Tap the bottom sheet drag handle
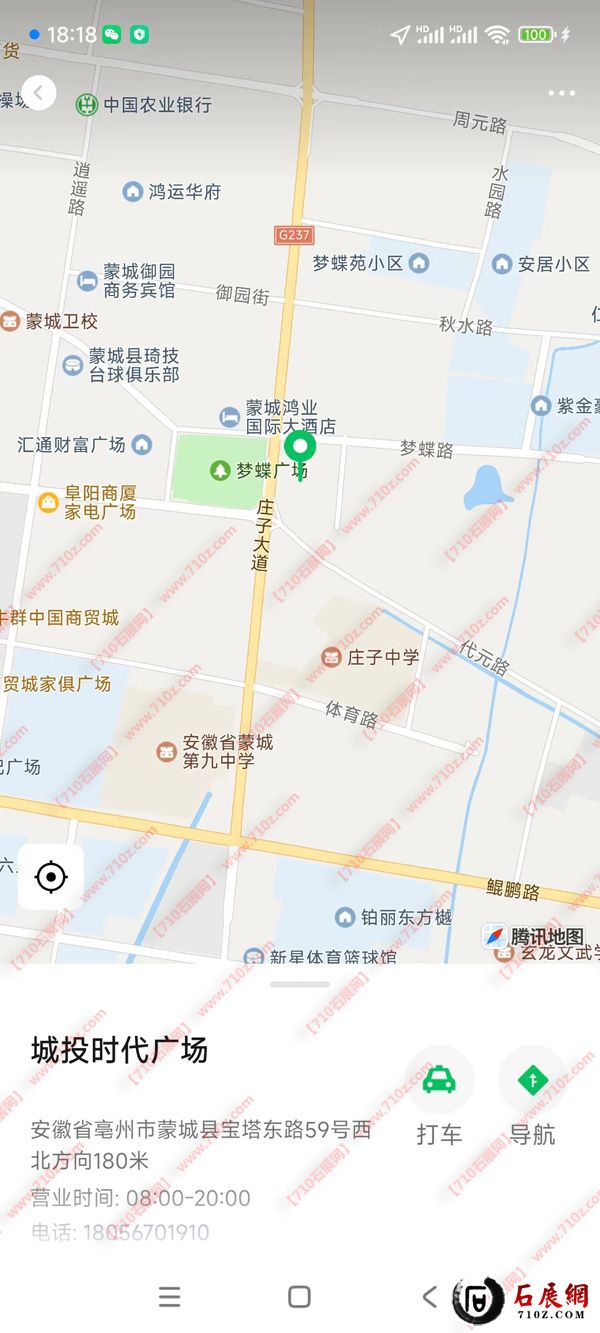Screen dimensions: 600x1333 [x=299, y=984]
